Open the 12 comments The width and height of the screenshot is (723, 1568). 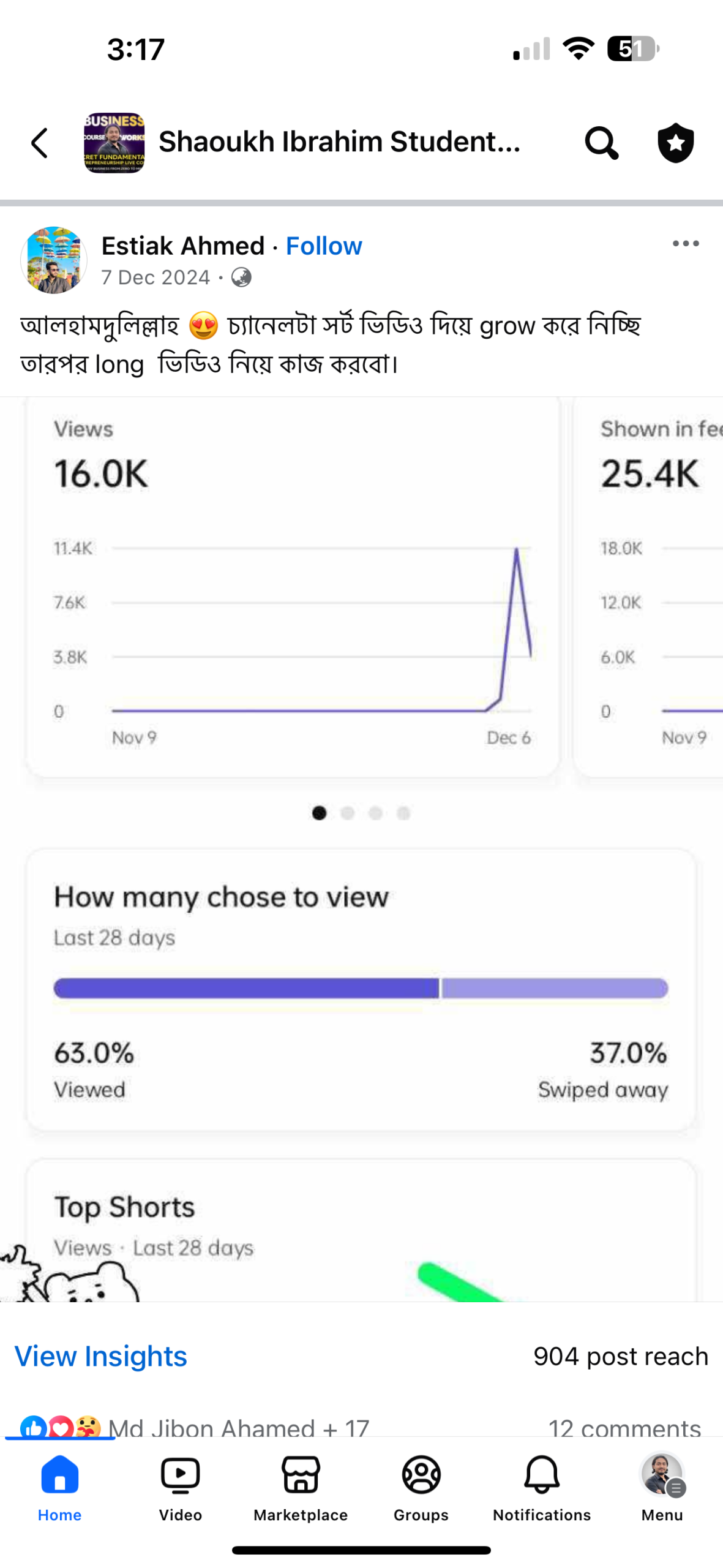[624, 1427]
